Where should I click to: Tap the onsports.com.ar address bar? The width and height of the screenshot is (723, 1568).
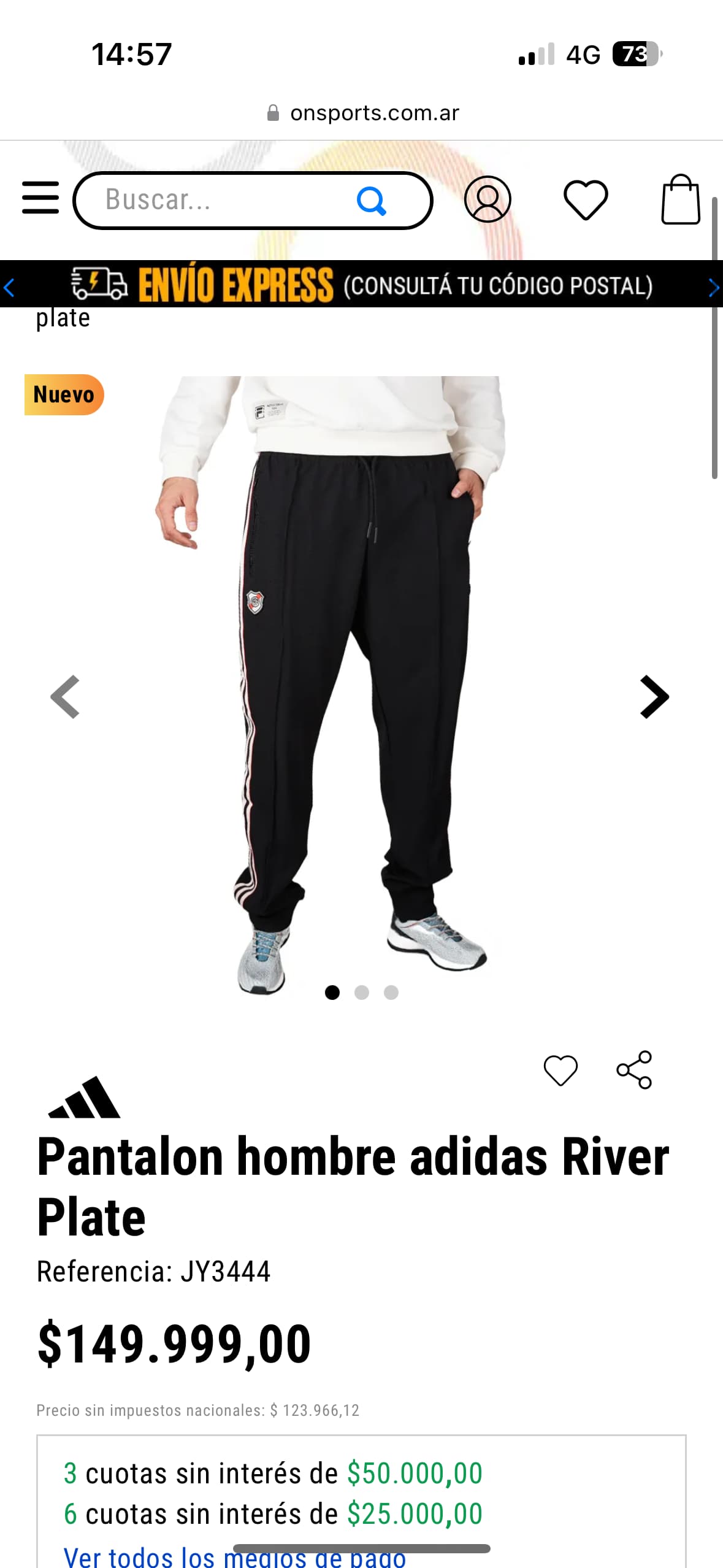pos(363,113)
